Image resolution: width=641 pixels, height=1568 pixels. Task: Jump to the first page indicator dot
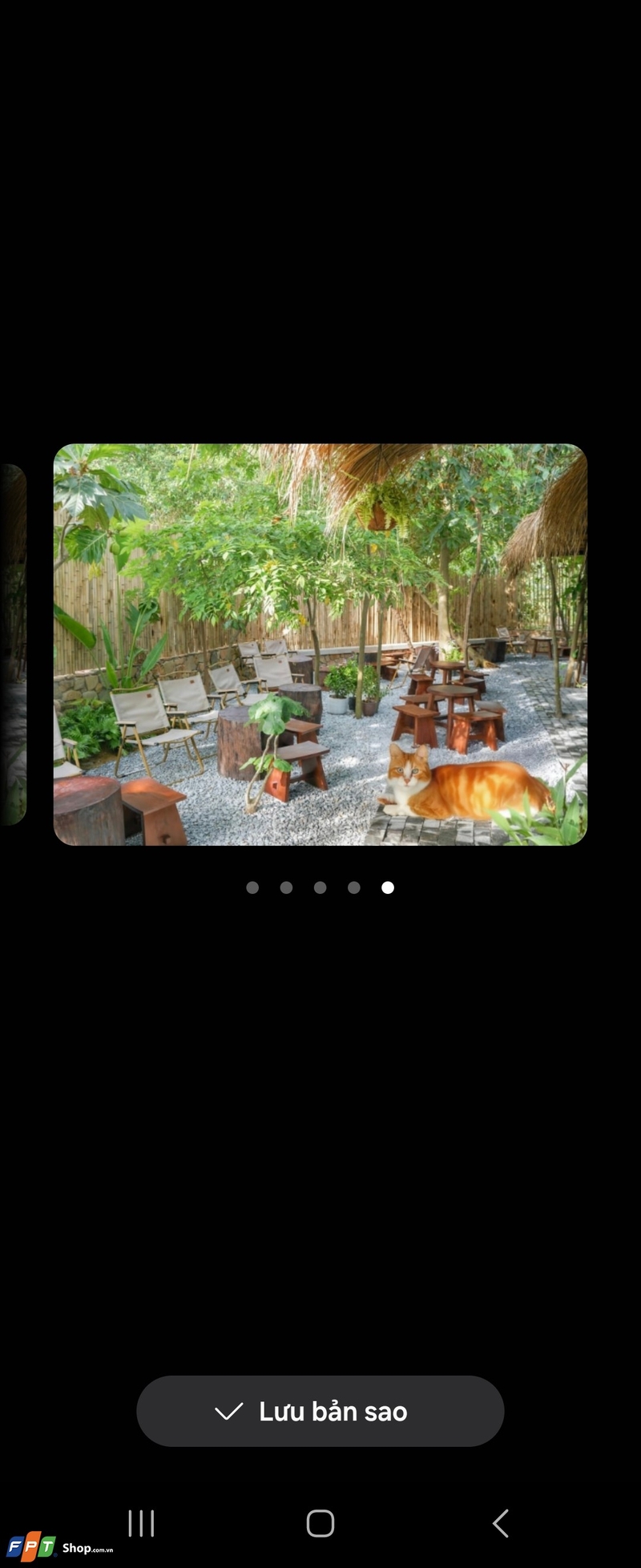pos(252,887)
